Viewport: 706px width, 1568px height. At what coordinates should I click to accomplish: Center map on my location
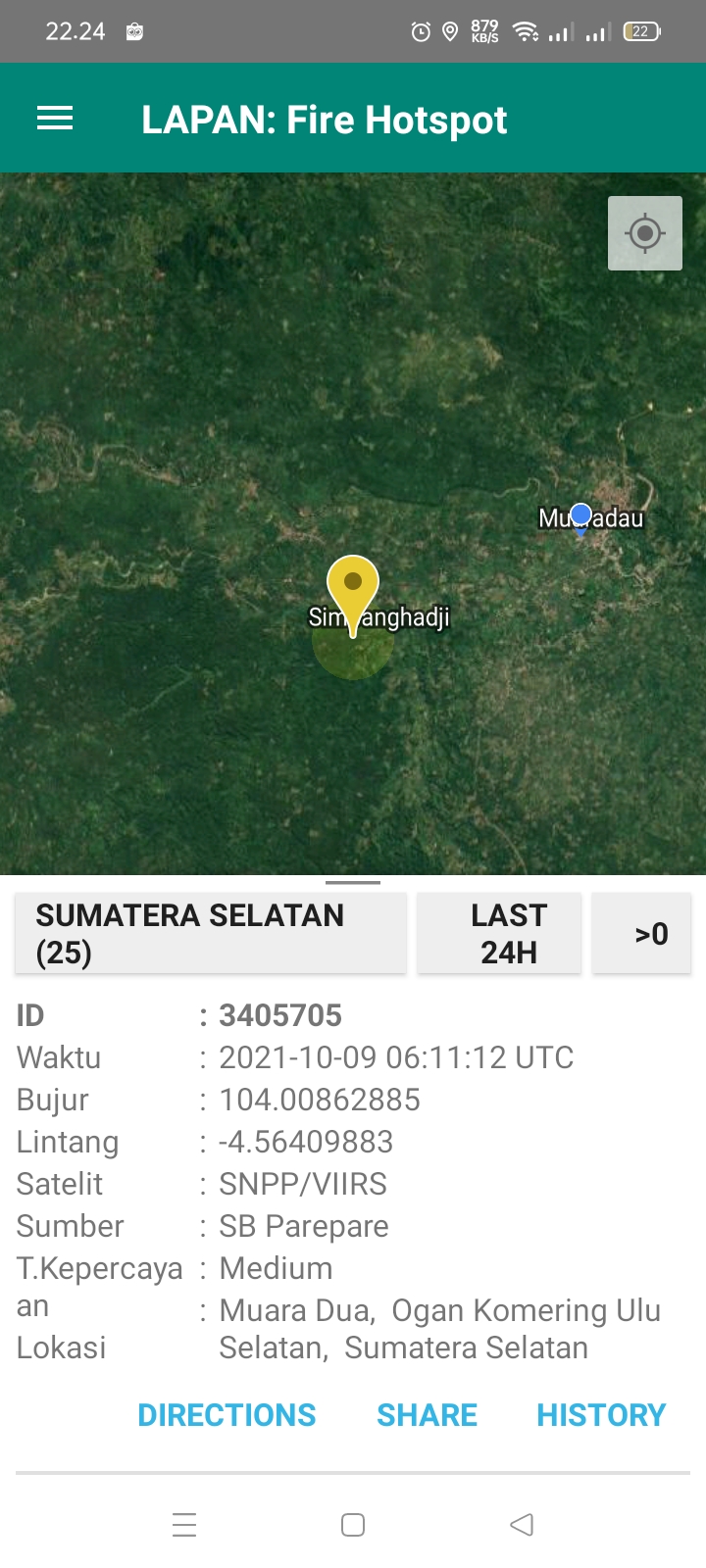645,233
